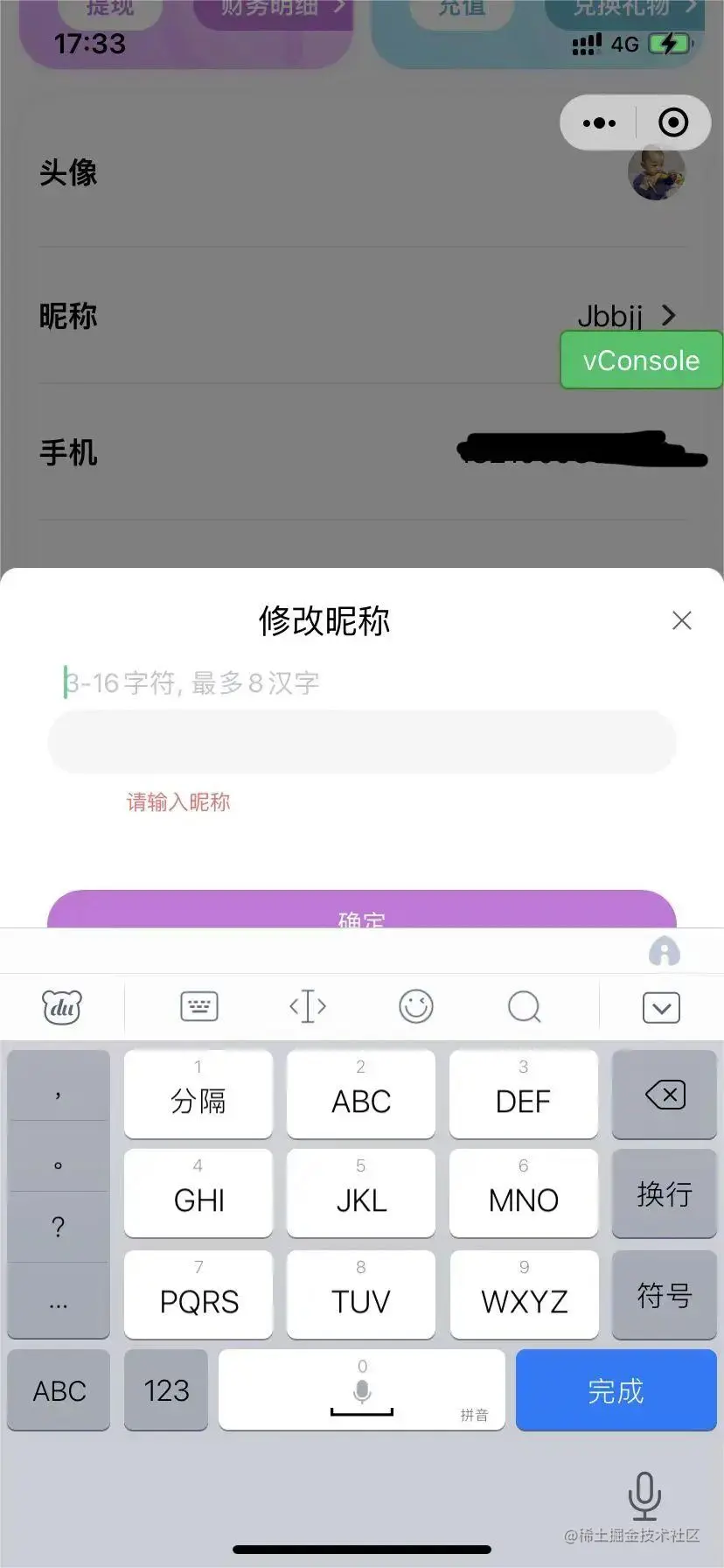Close the 修改昵称 dialog

(x=681, y=620)
